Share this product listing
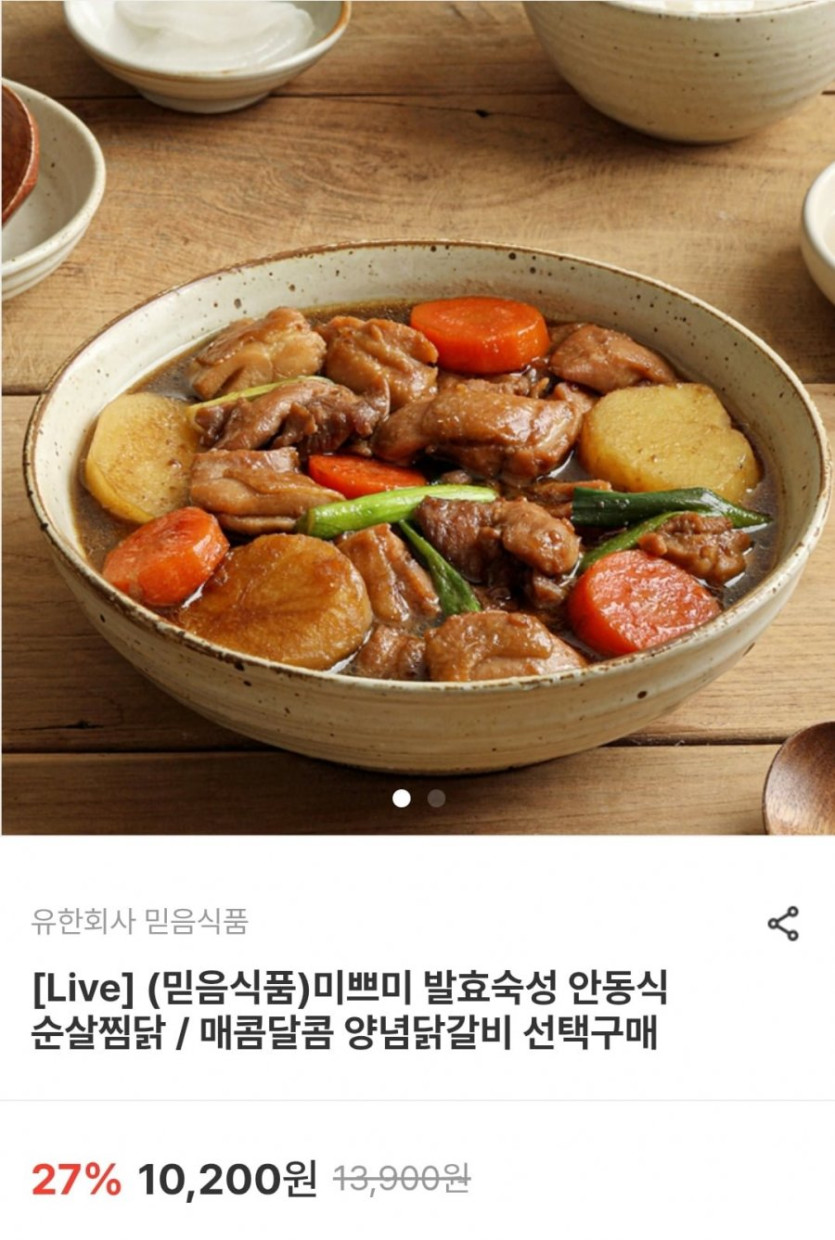This screenshot has width=835, height=1240. [783, 923]
